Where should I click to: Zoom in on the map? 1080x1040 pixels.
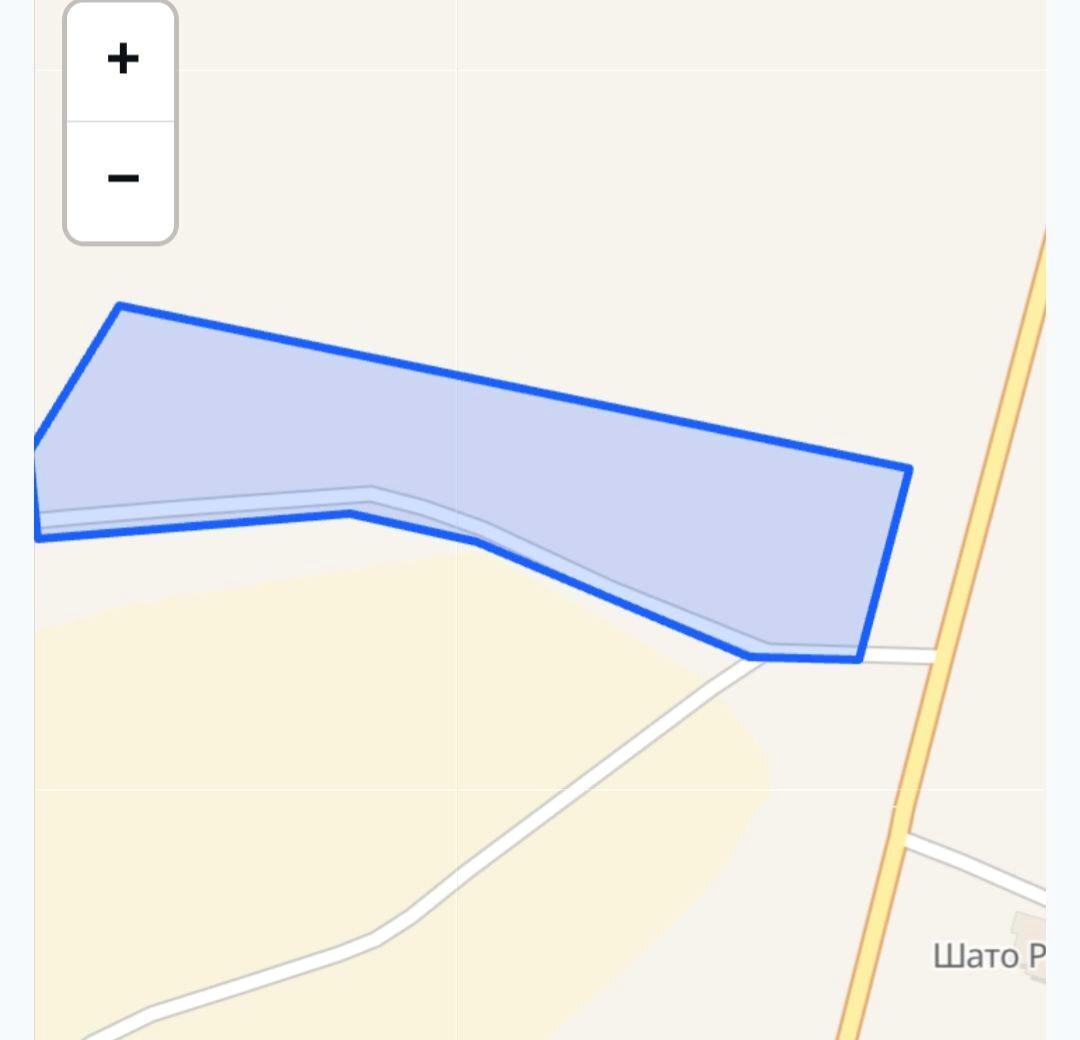click(121, 61)
